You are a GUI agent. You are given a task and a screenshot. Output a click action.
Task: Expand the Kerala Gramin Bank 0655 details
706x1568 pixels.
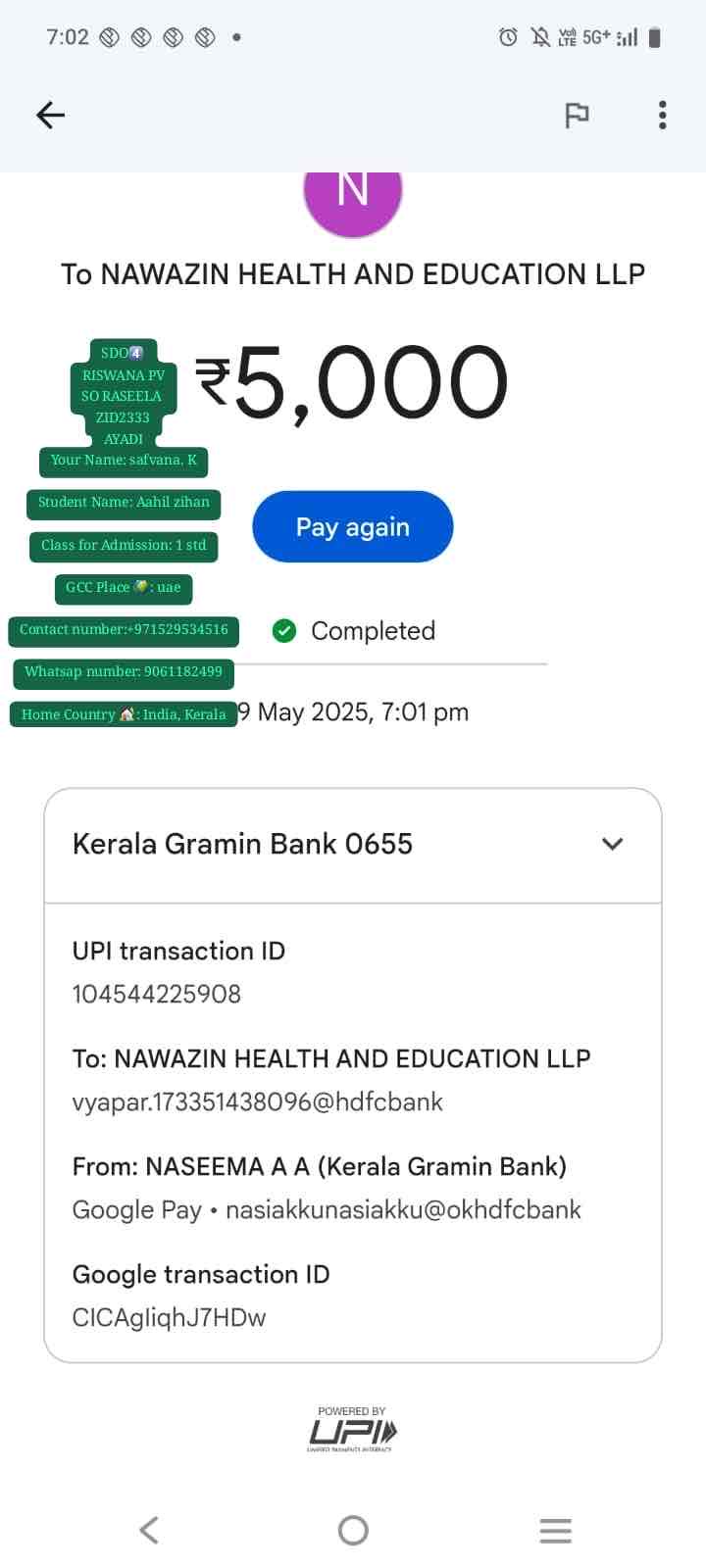(x=612, y=844)
